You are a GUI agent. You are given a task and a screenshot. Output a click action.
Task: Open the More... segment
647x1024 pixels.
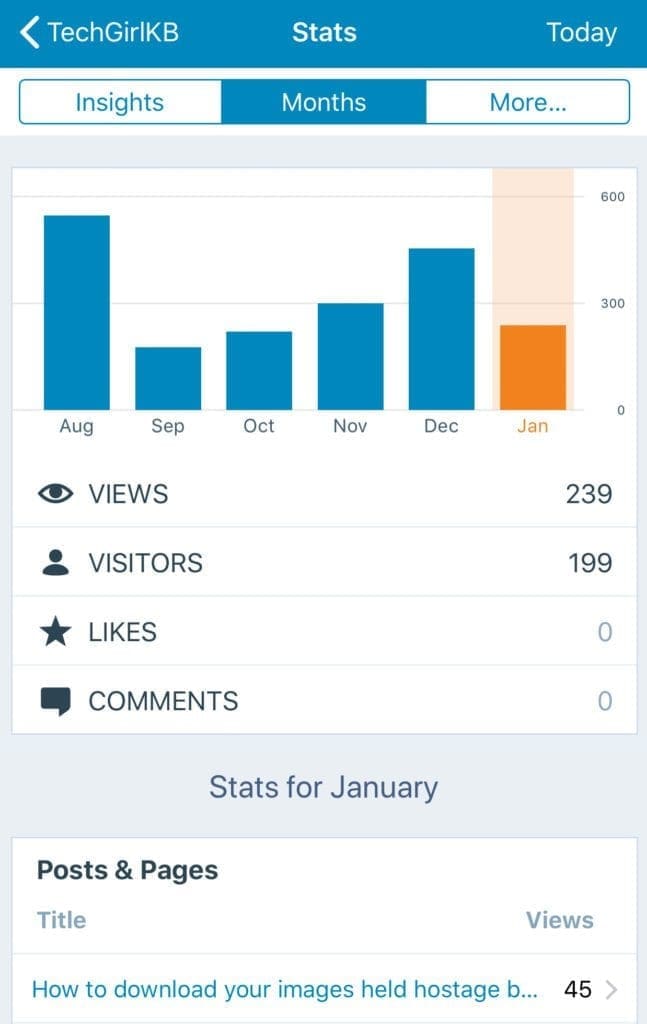[527, 102]
